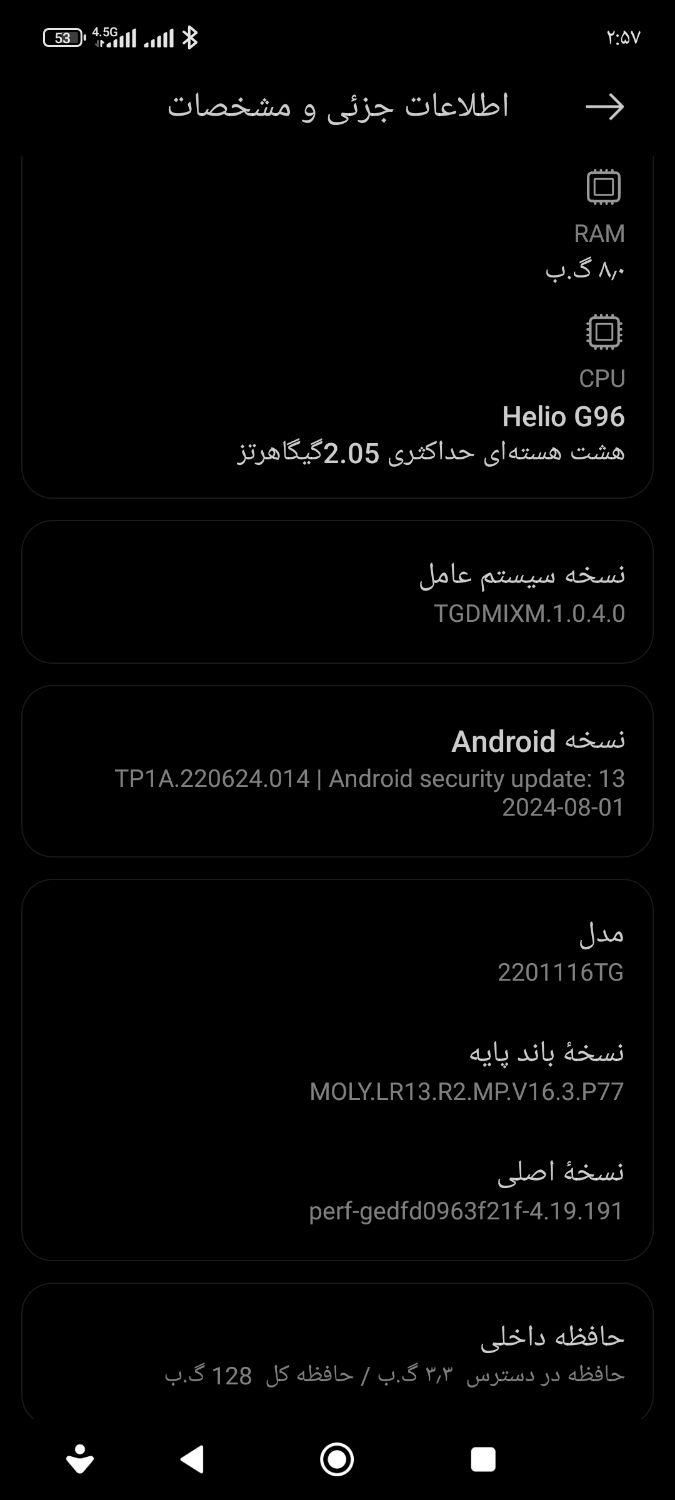Open the OS version row TGDMIXM.1.0.4.0
675x1500 pixels.
pyautogui.click(x=337, y=592)
